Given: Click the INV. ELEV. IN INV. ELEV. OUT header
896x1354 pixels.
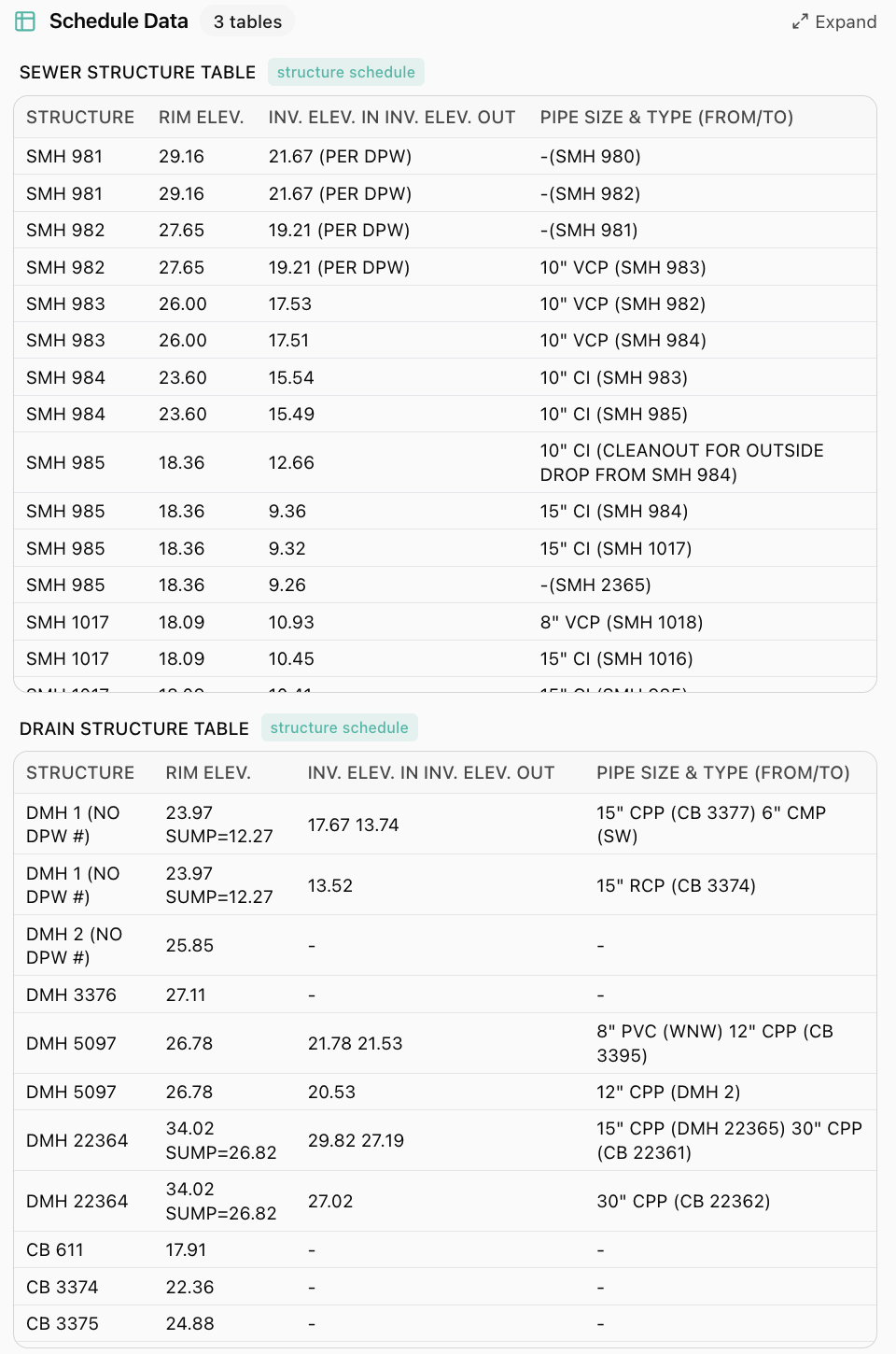Looking at the screenshot, I should [x=391, y=117].
